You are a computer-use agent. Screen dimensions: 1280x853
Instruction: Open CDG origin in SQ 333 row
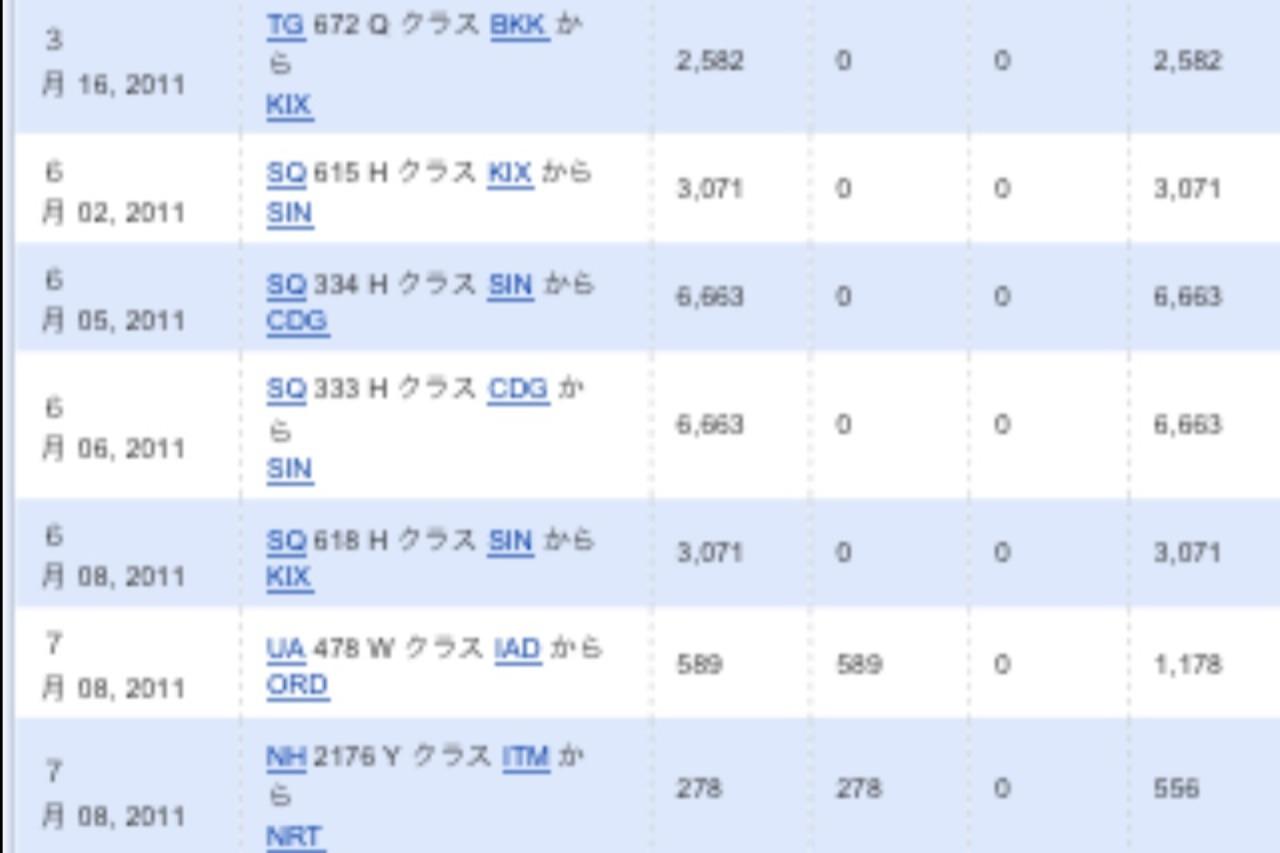point(518,389)
